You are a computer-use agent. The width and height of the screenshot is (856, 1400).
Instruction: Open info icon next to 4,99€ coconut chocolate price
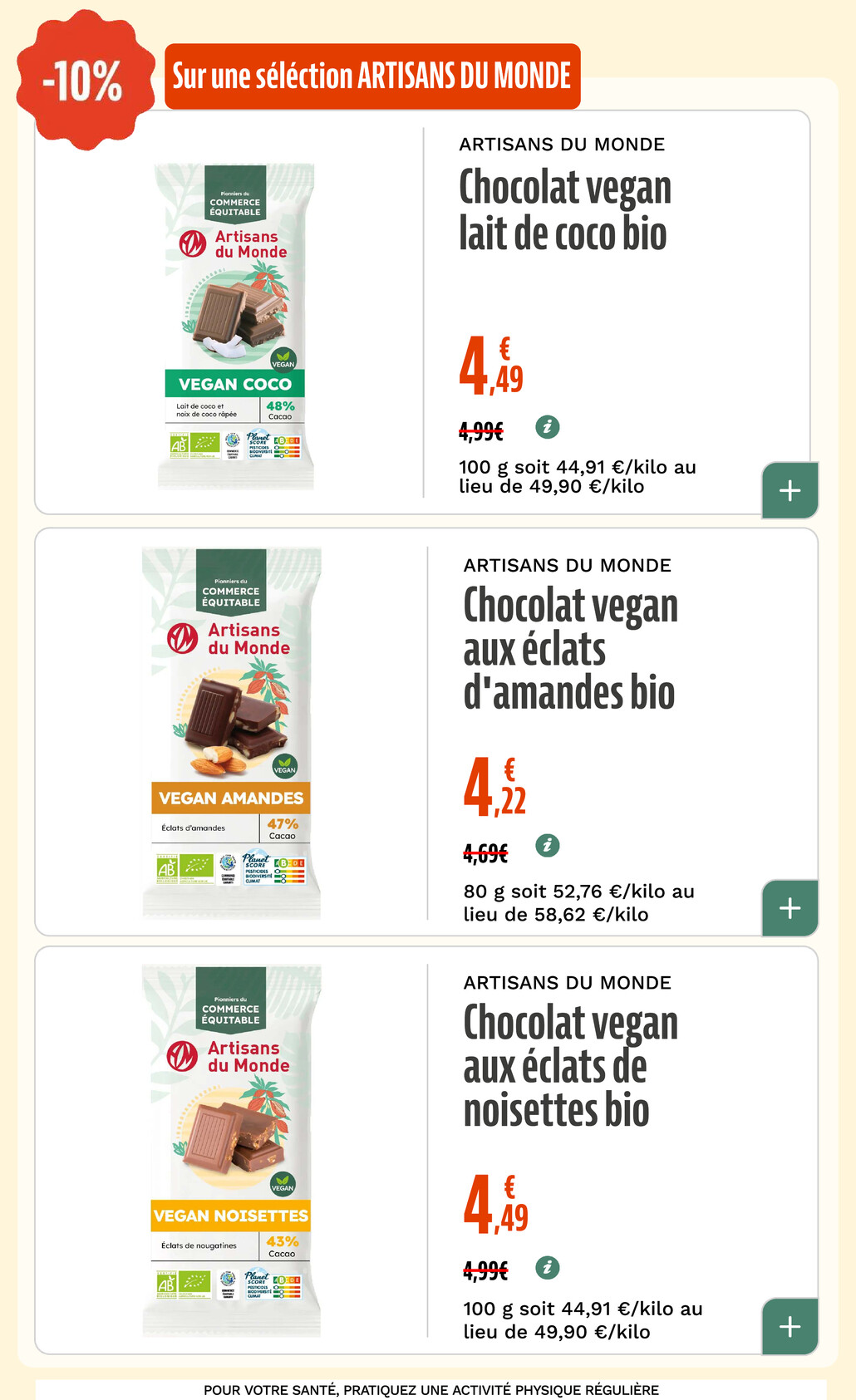pyautogui.click(x=547, y=427)
